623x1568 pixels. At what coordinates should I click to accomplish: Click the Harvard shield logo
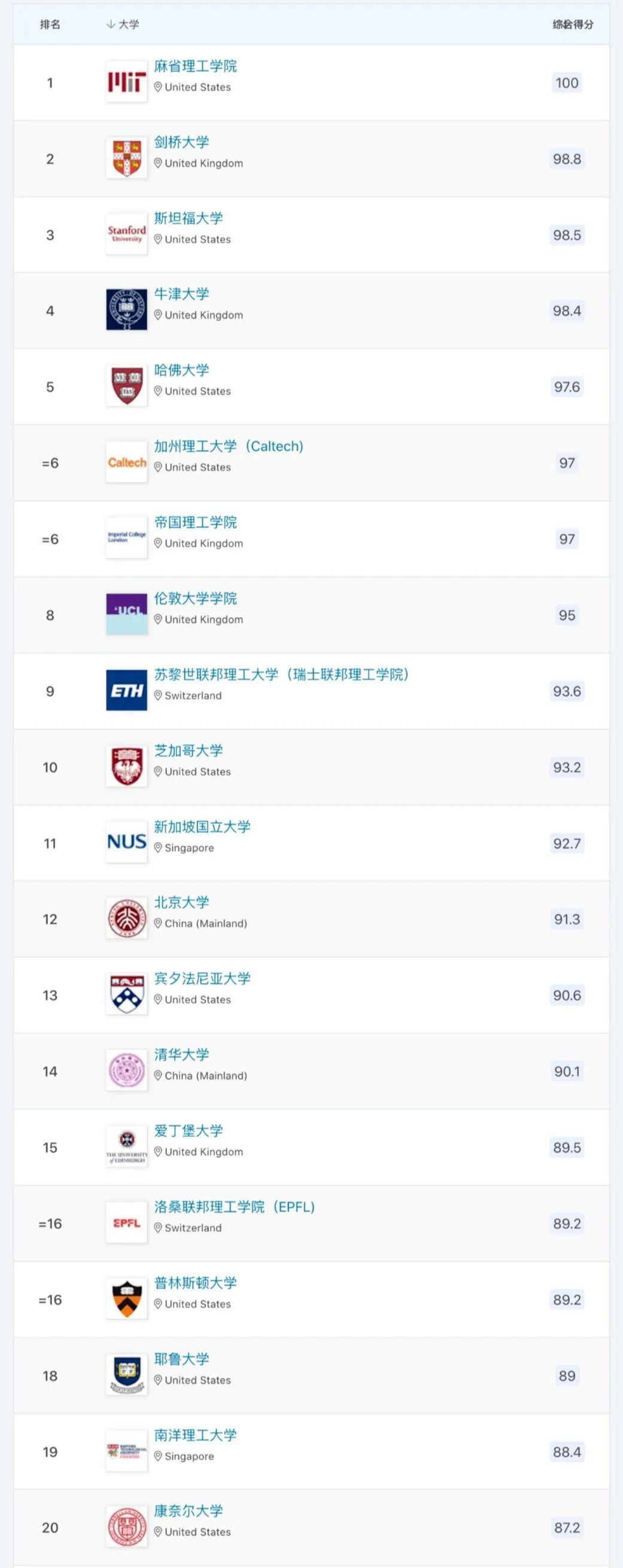(x=126, y=385)
